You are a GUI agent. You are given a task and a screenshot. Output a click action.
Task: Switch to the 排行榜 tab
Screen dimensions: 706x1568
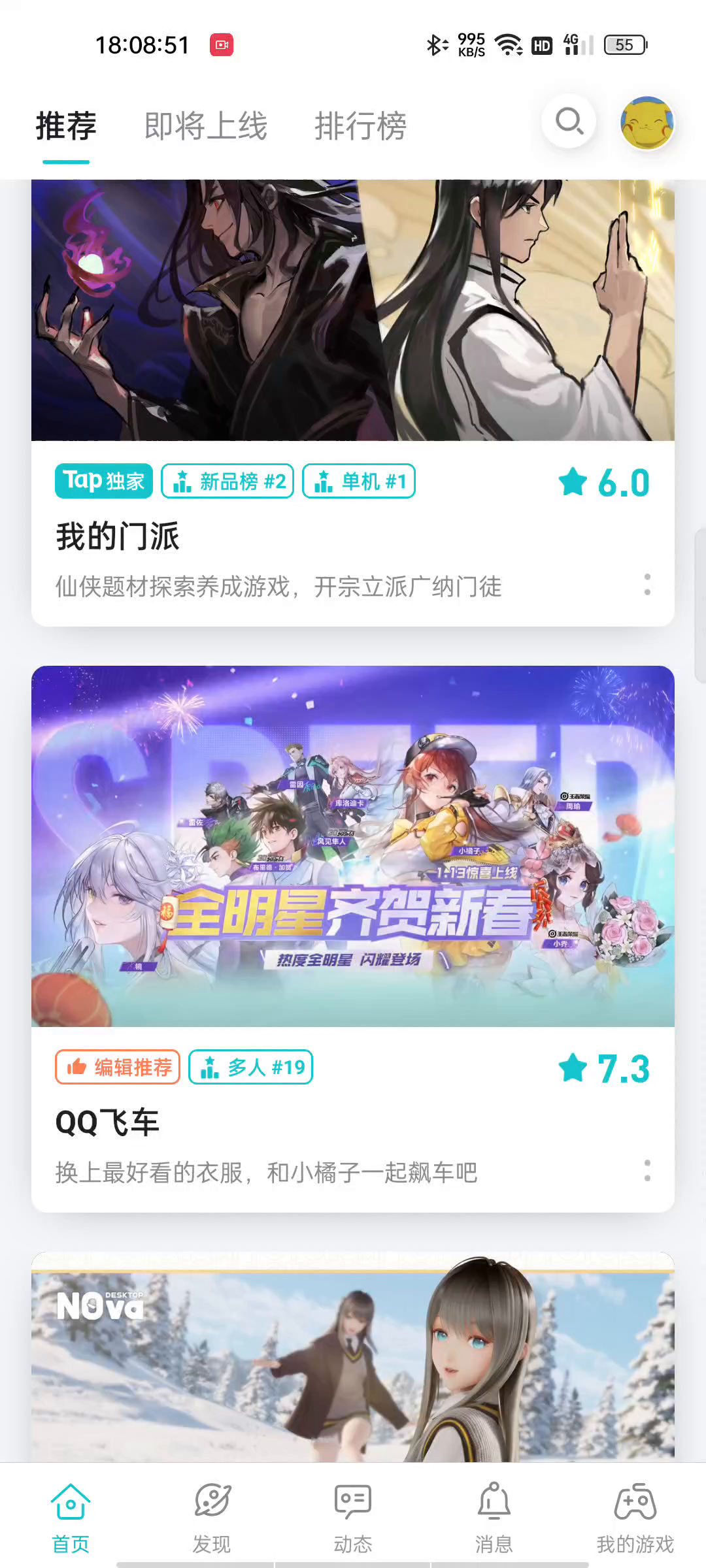pos(360,125)
